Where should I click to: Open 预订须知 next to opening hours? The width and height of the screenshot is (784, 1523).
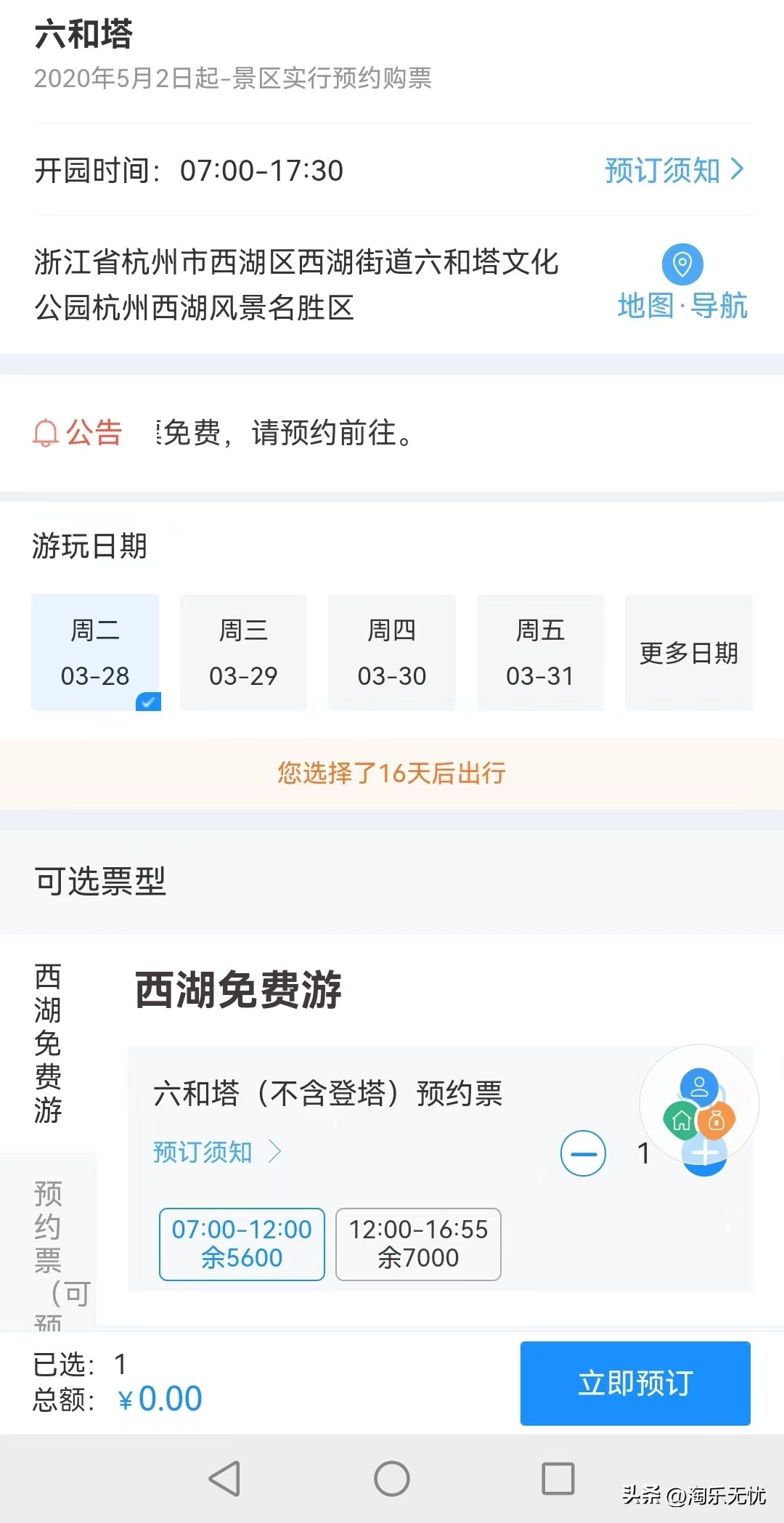(x=675, y=171)
